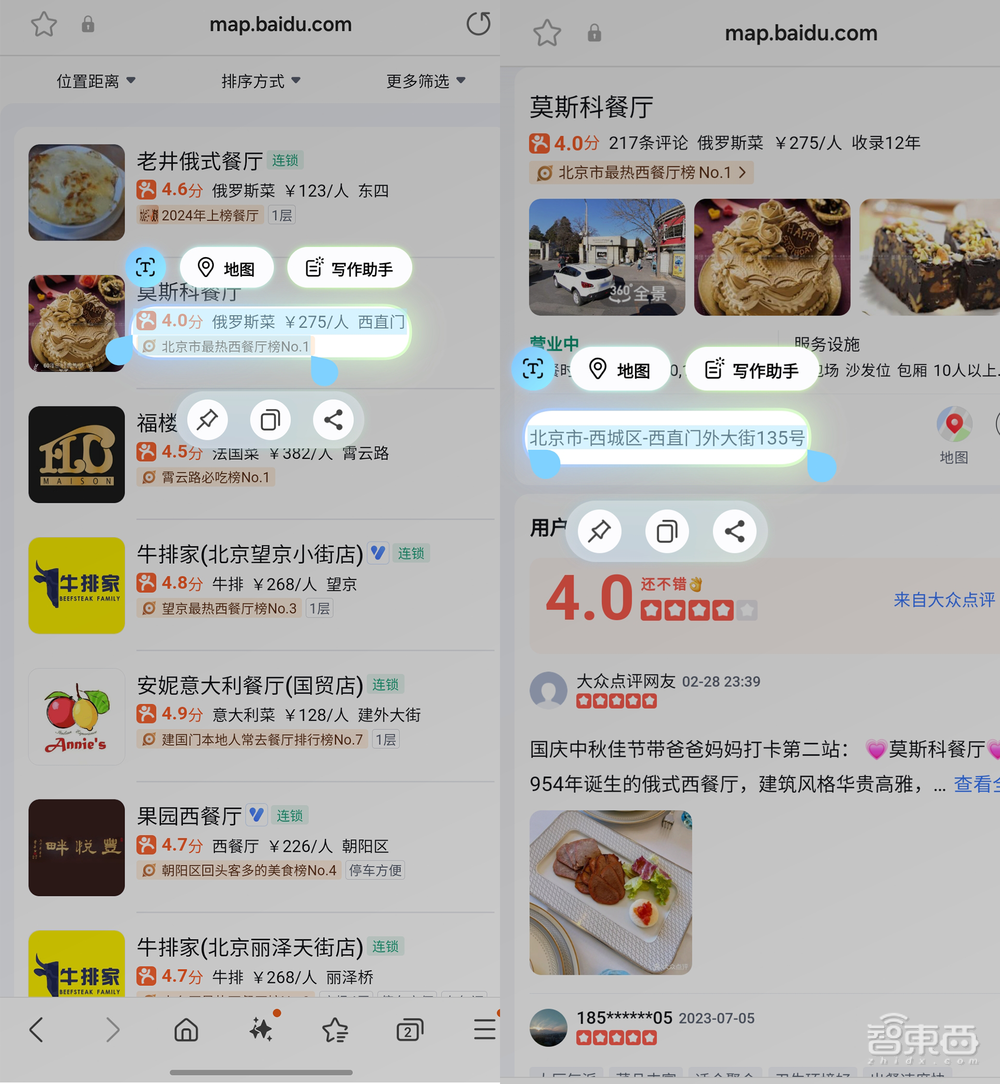Tap the lock icon in the right address bar
Image resolution: width=1000 pixels, height=1084 pixels.
coord(595,33)
